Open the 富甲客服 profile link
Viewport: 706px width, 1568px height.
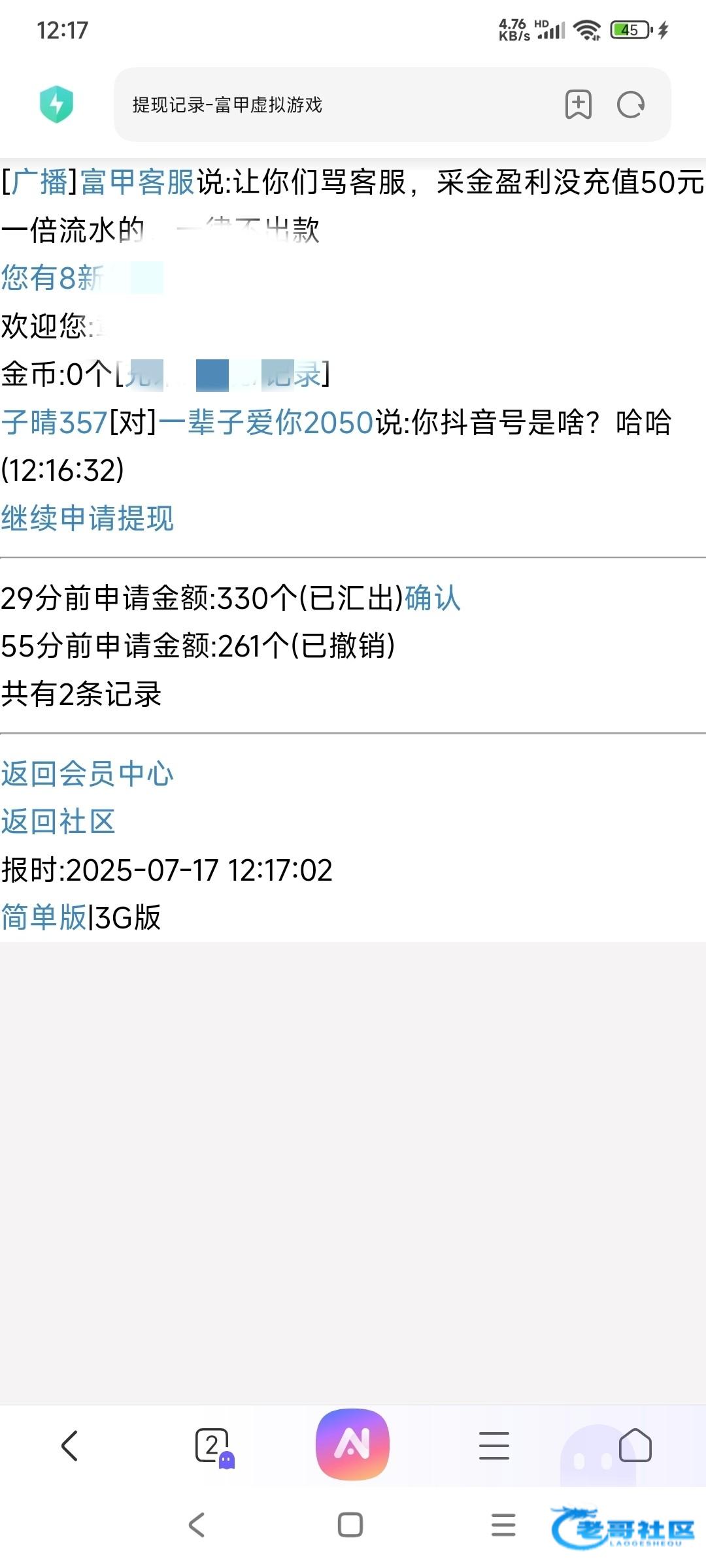pos(137,182)
